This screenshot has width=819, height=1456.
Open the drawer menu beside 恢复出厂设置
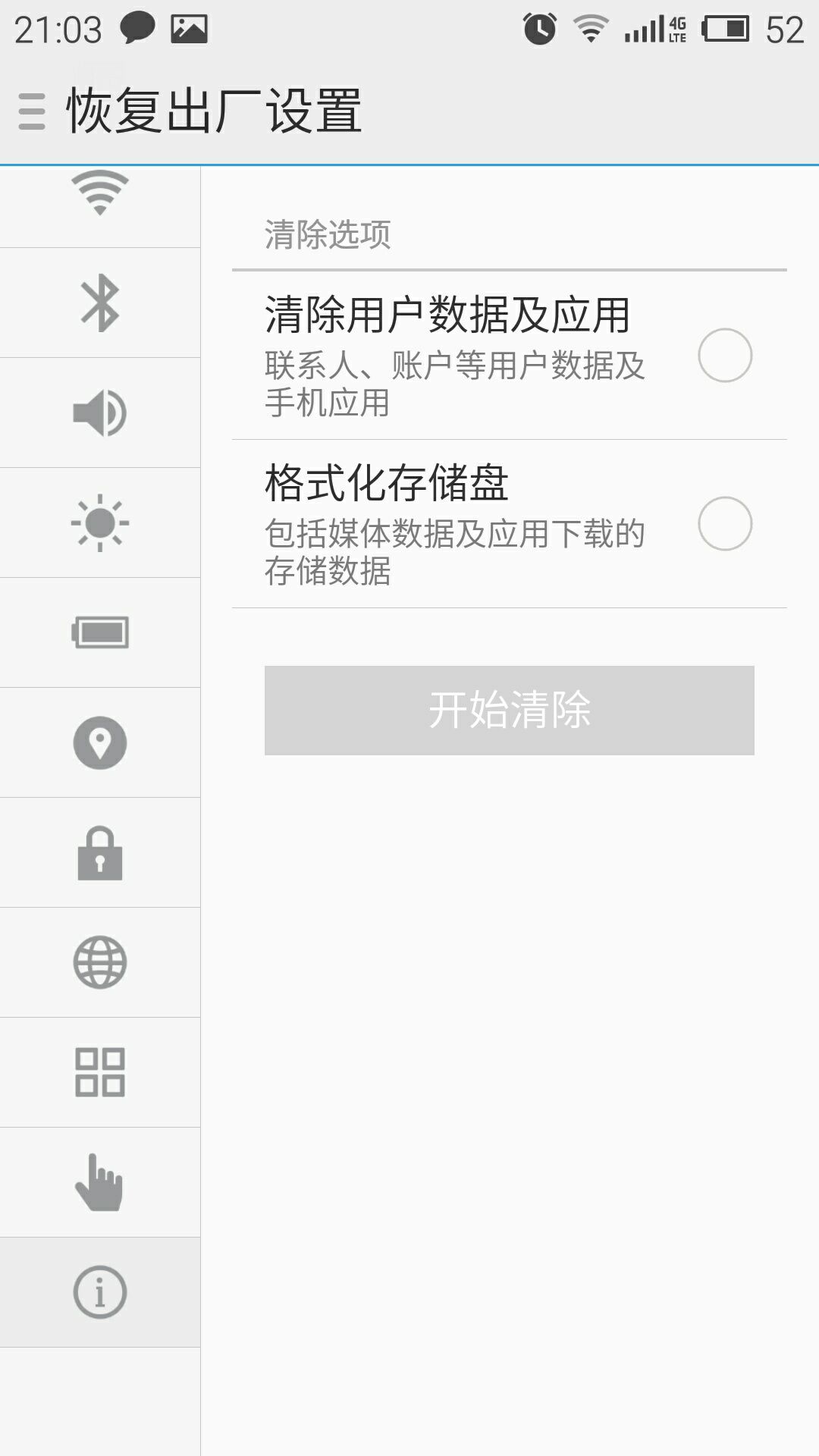(32, 111)
